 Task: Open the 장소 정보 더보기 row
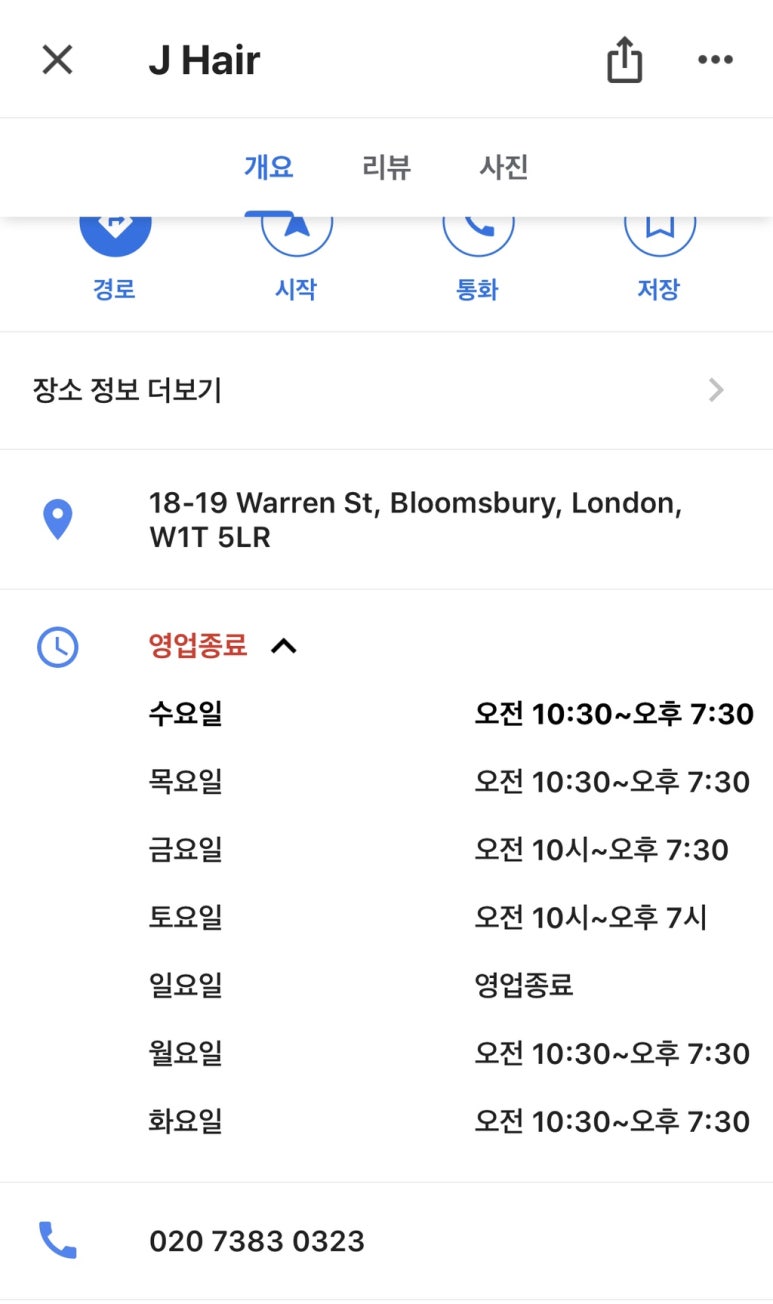tap(386, 390)
